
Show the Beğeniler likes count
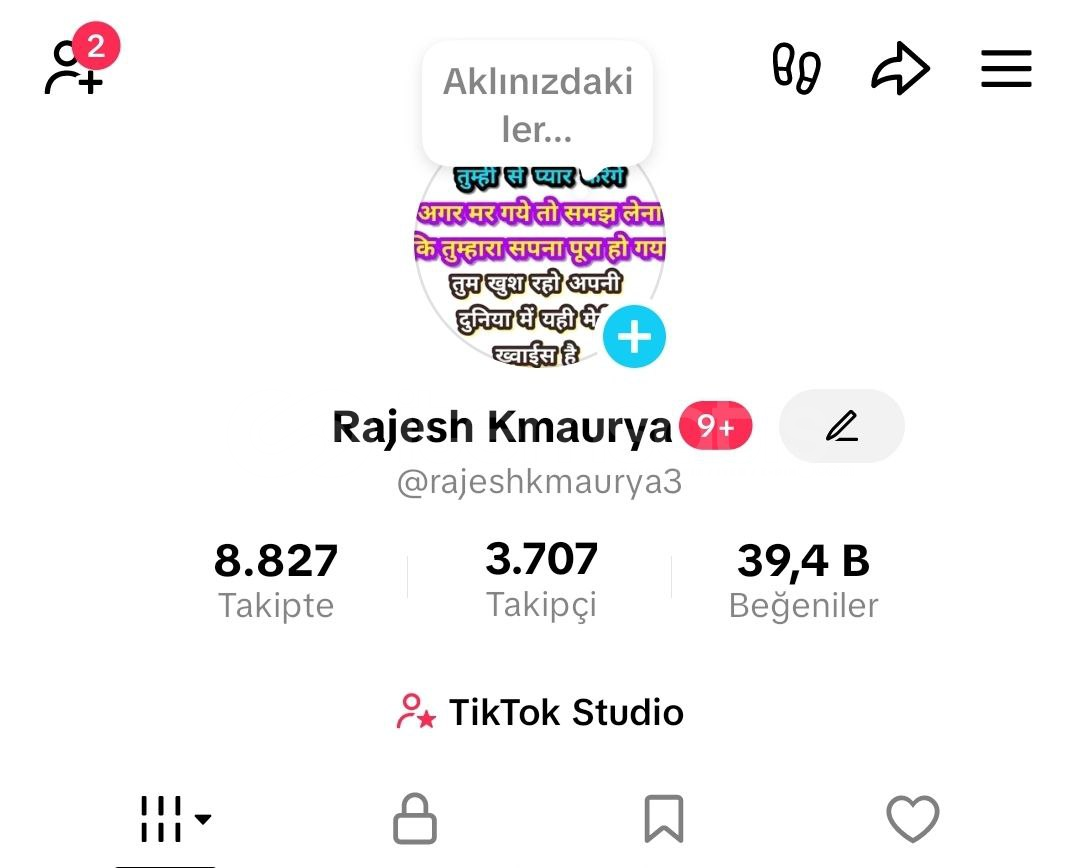[x=803, y=579]
